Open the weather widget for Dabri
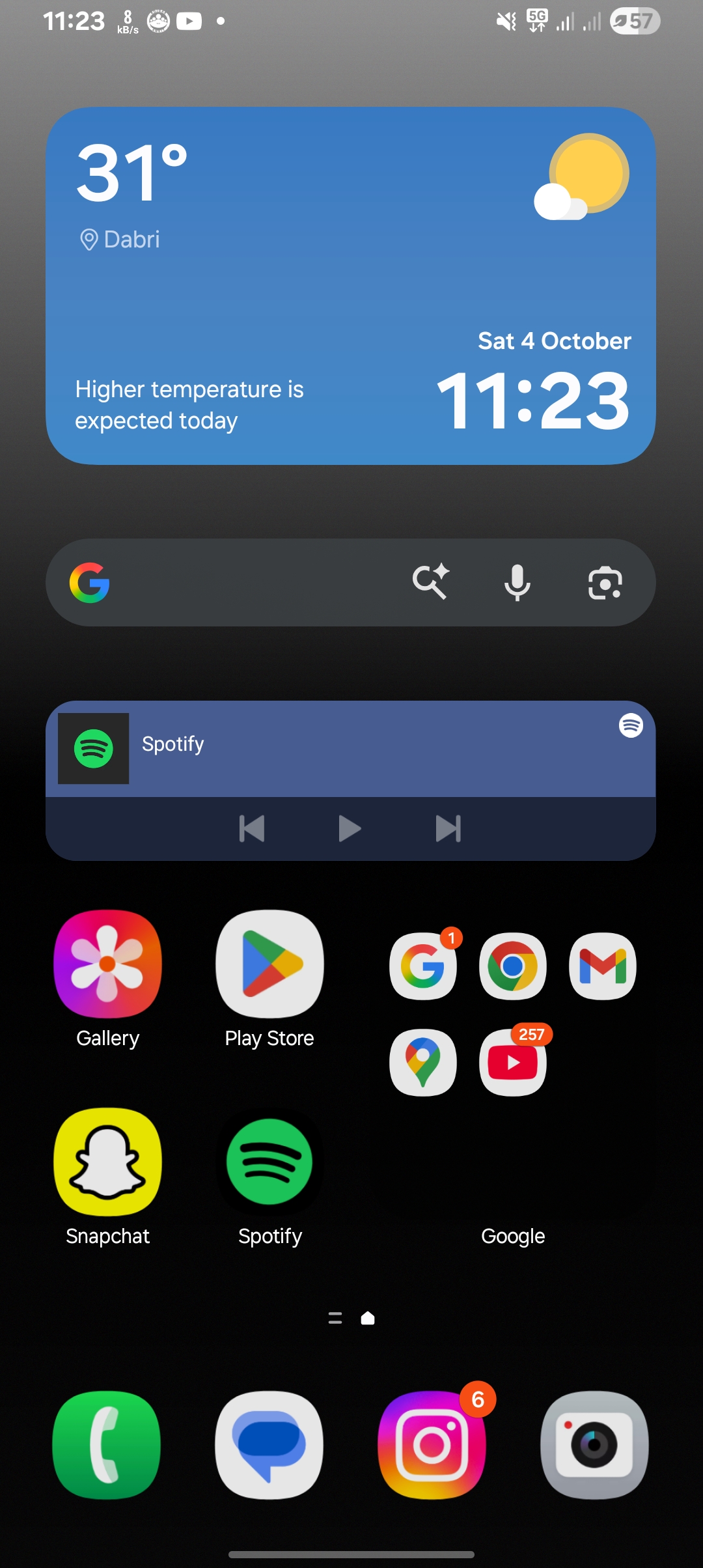Screen dimensions: 703x1568 [x=350, y=285]
